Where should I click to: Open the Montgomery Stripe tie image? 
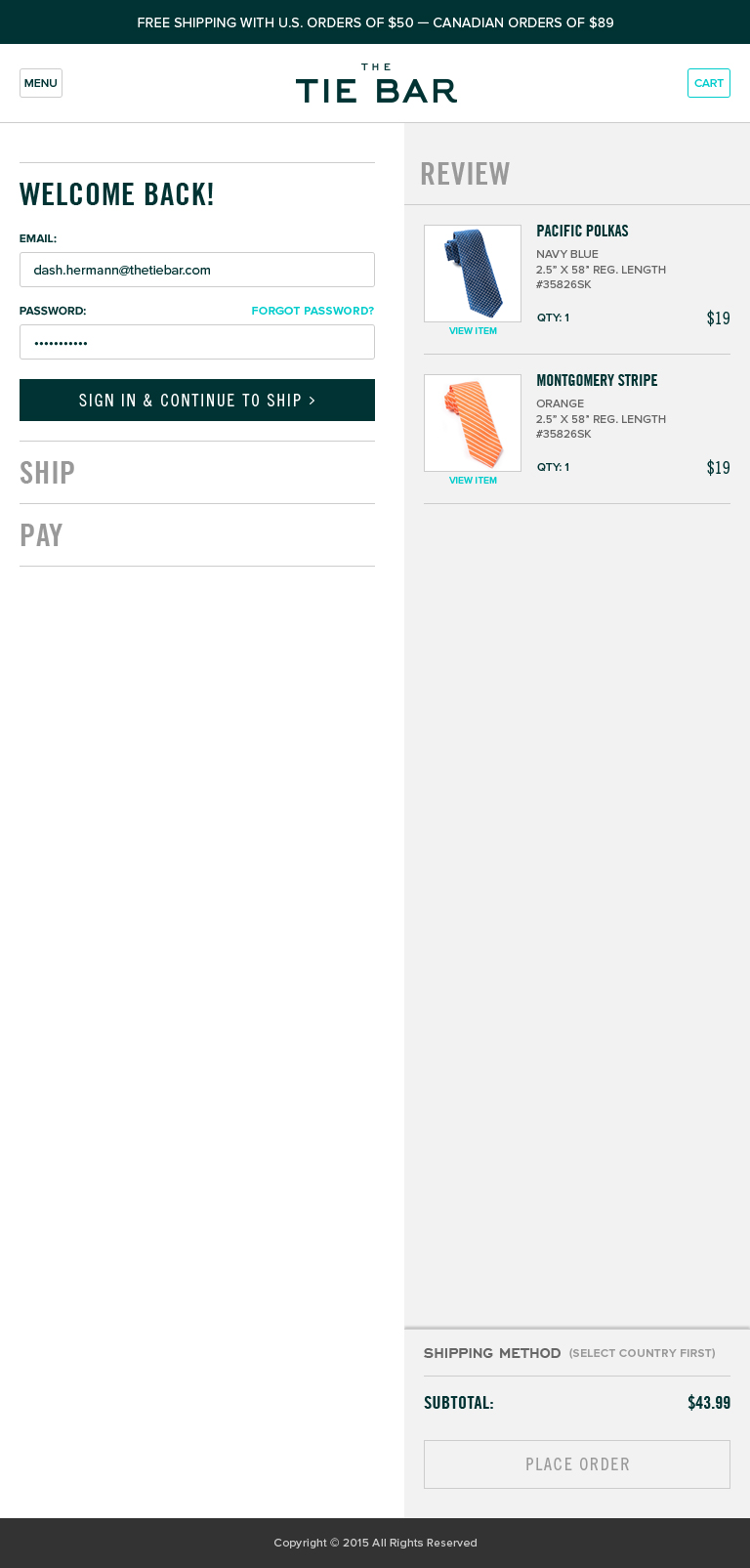click(x=473, y=423)
